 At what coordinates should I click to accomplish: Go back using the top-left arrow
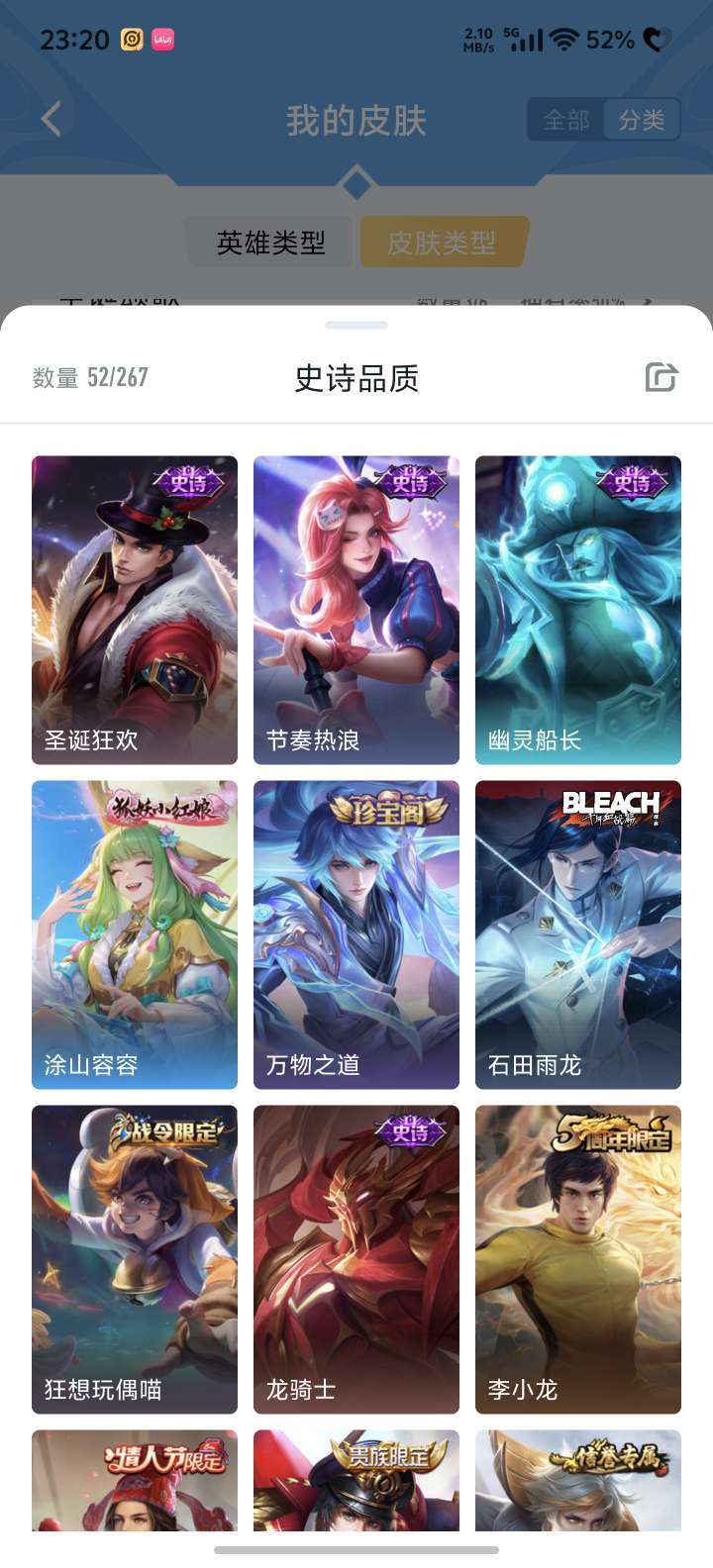[51, 120]
